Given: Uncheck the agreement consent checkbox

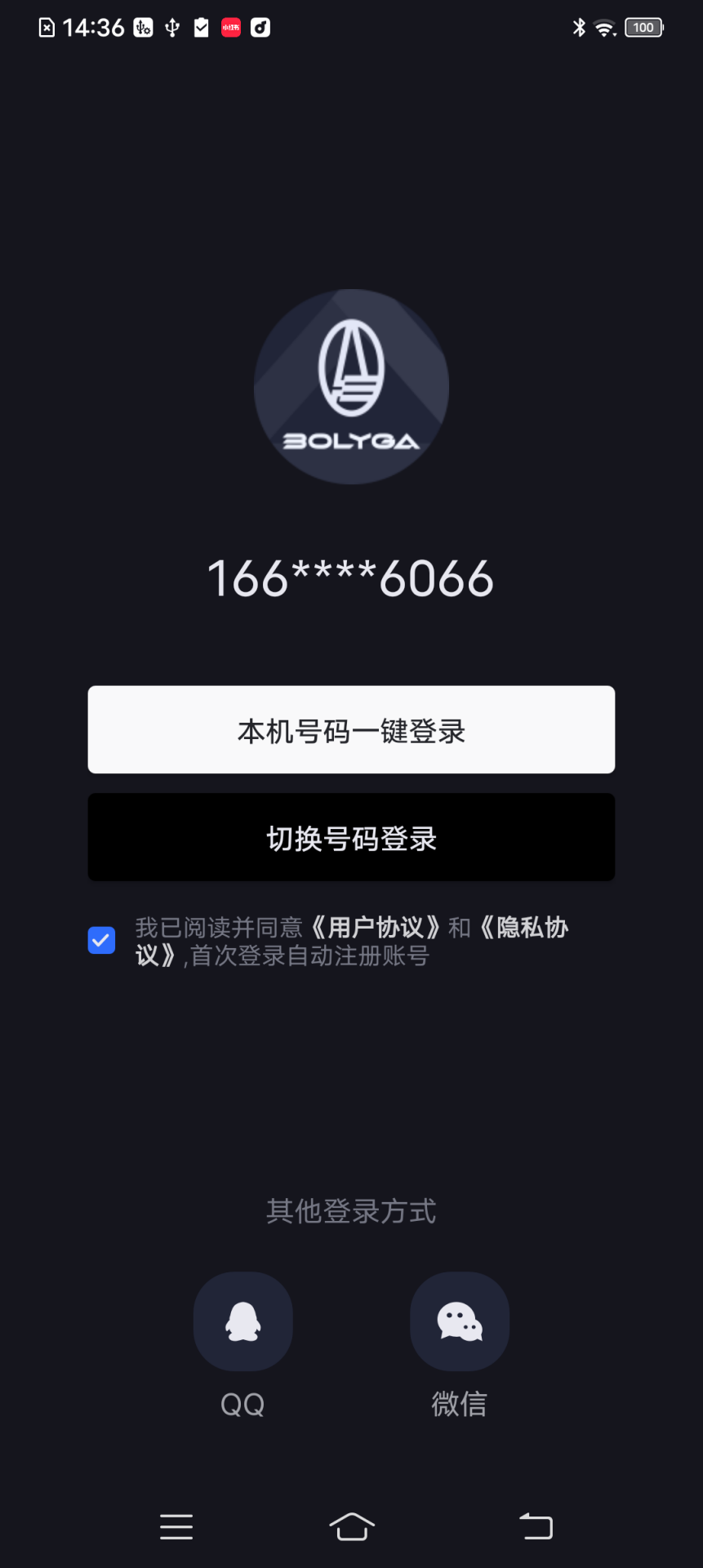Looking at the screenshot, I should tap(101, 940).
